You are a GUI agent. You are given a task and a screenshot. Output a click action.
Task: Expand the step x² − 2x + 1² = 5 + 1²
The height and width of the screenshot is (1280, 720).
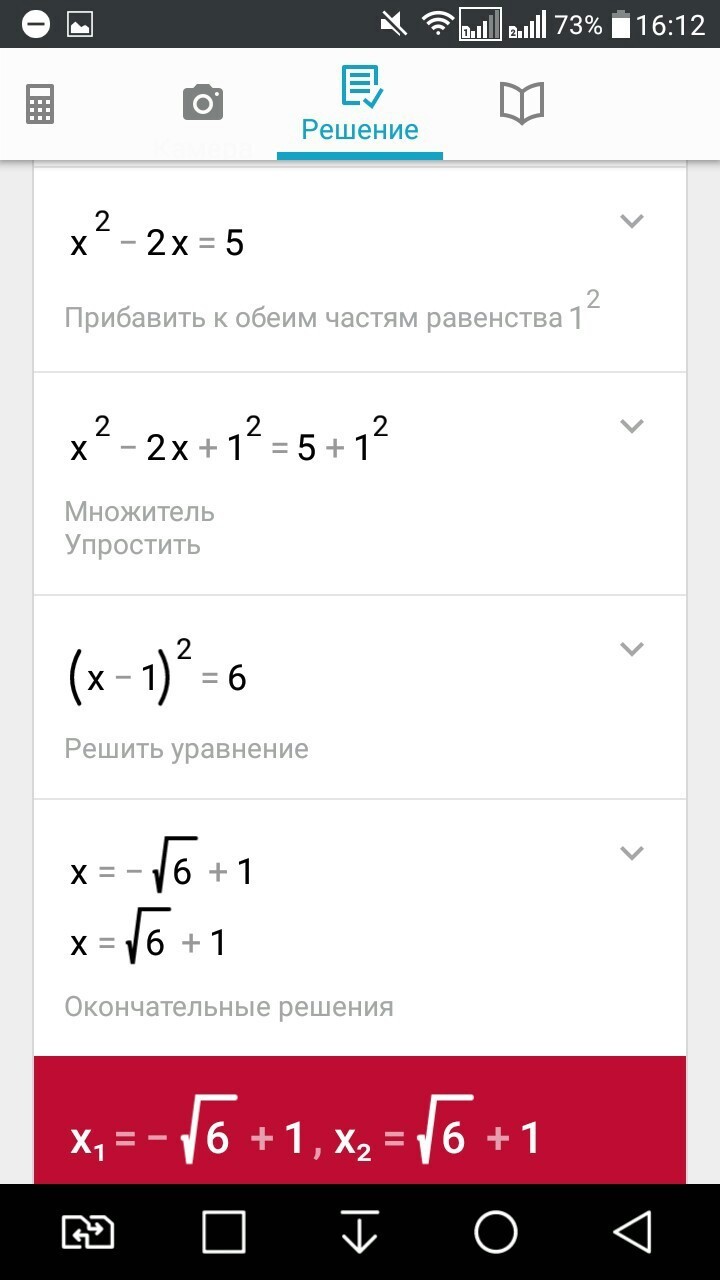click(631, 427)
